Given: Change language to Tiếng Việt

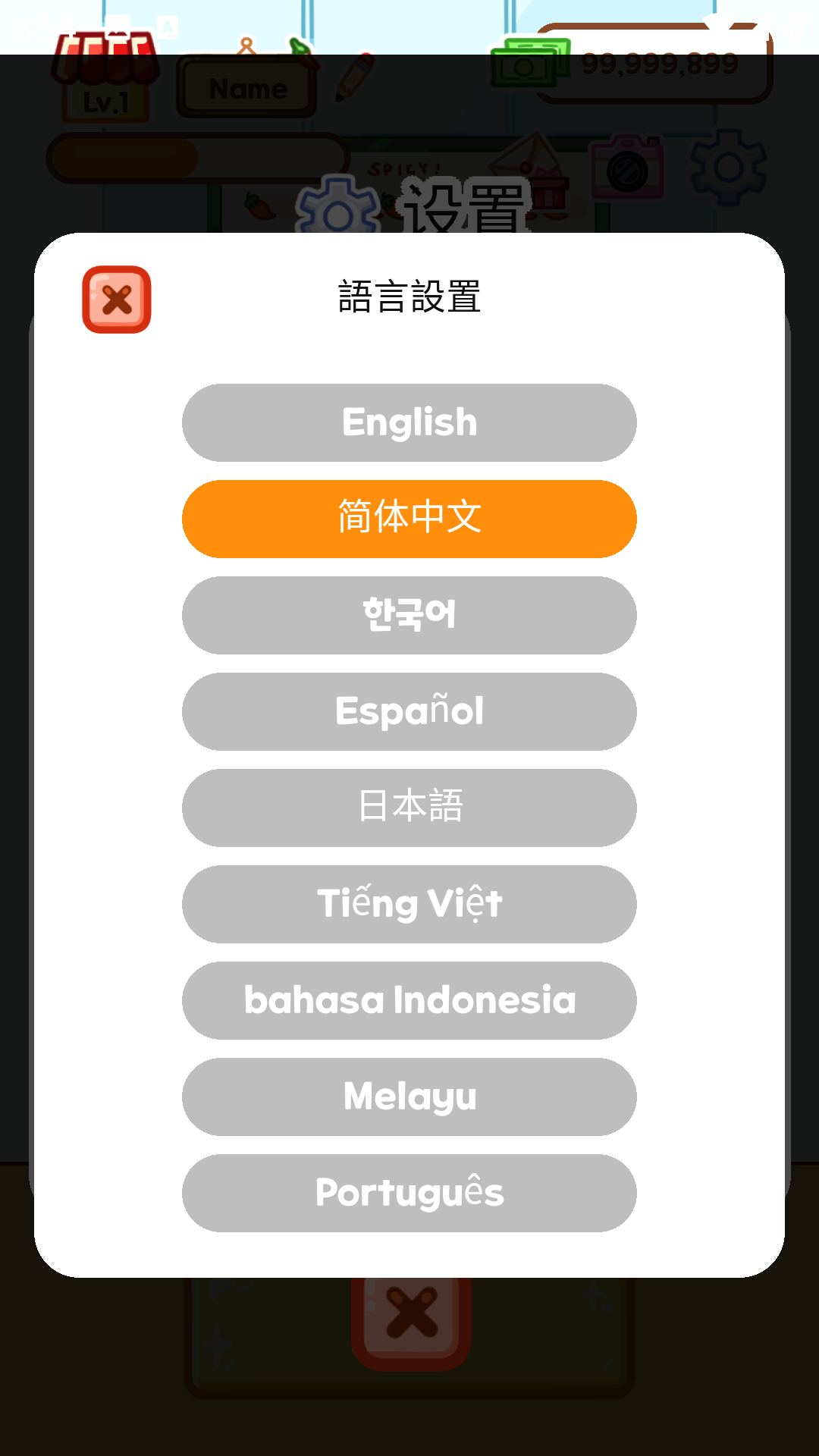Looking at the screenshot, I should pos(409,904).
